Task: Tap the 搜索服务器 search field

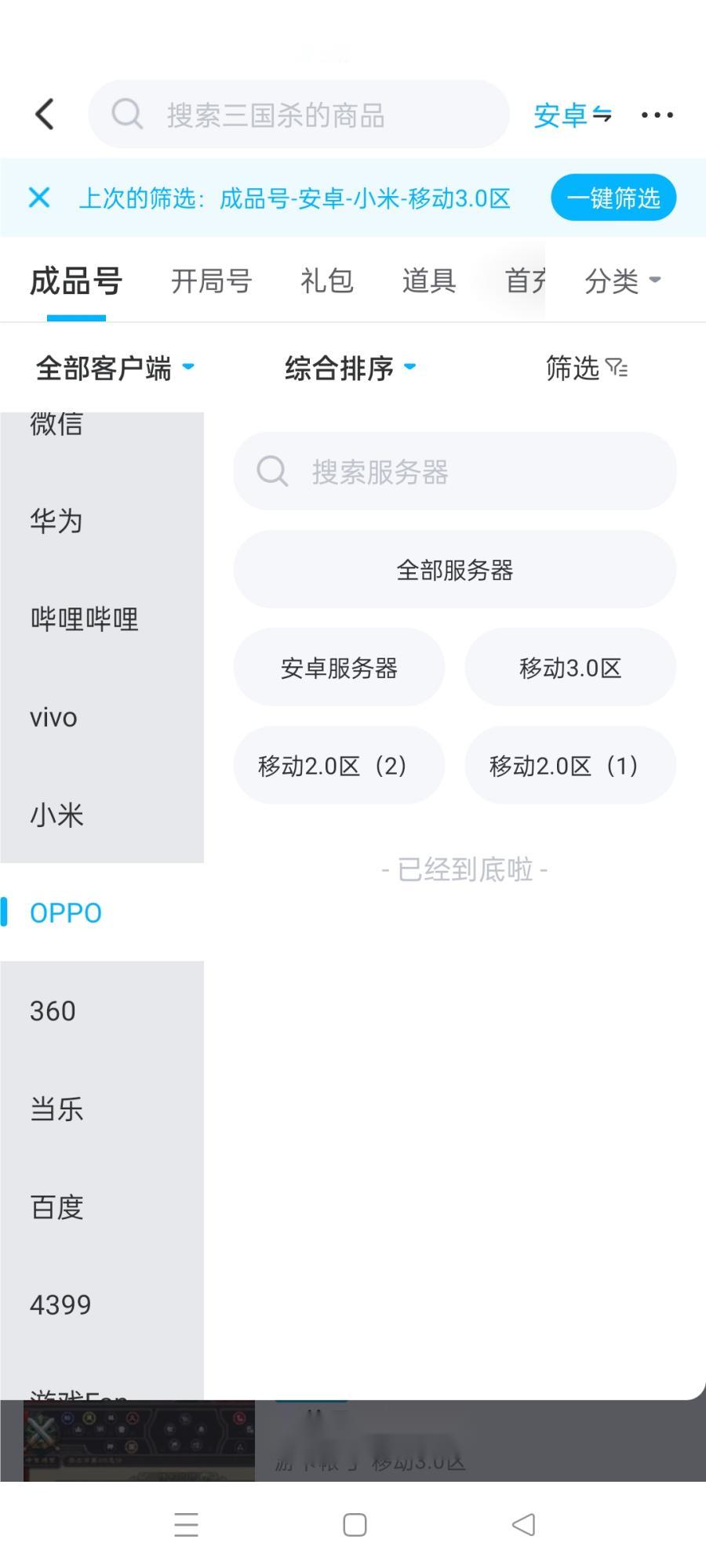Action: 455,472
